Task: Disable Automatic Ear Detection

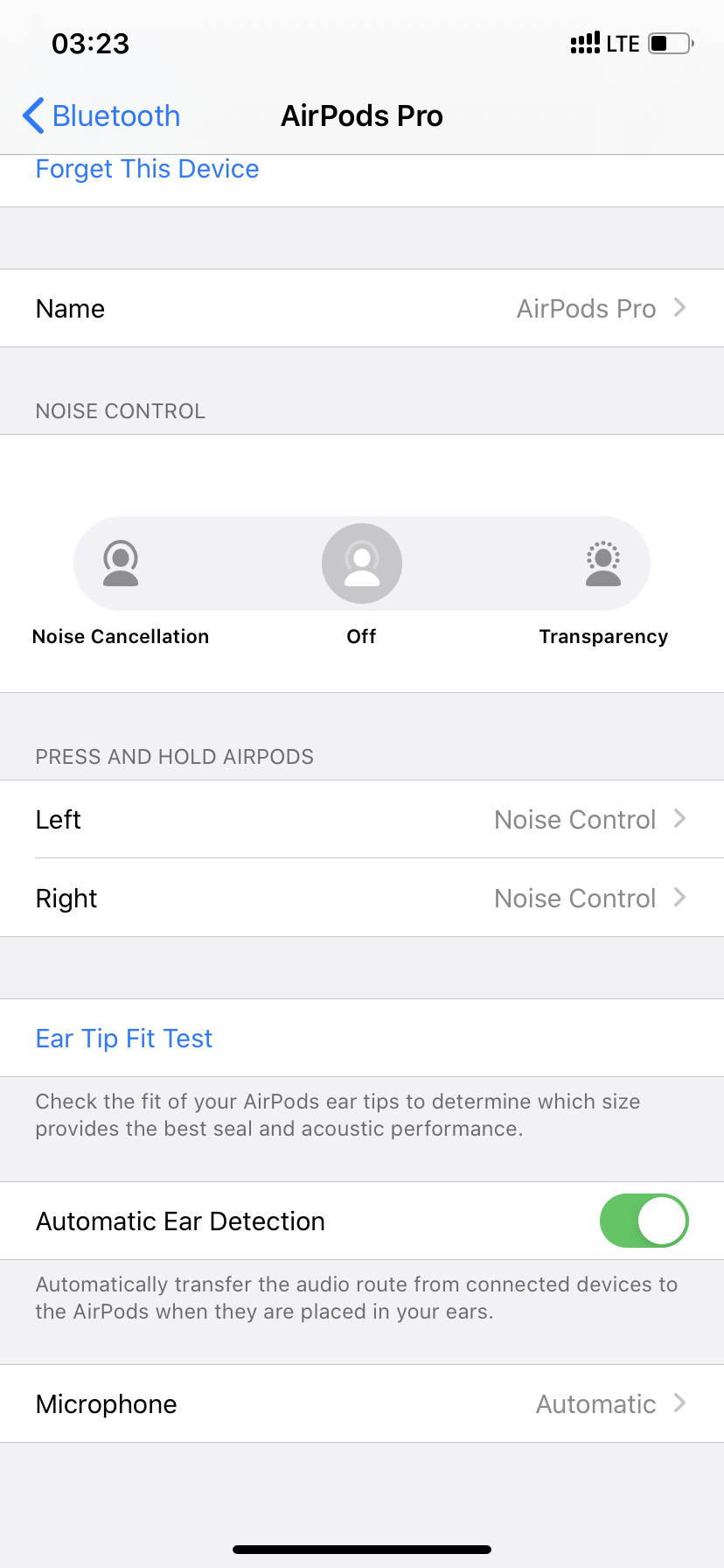Action: (x=644, y=1221)
